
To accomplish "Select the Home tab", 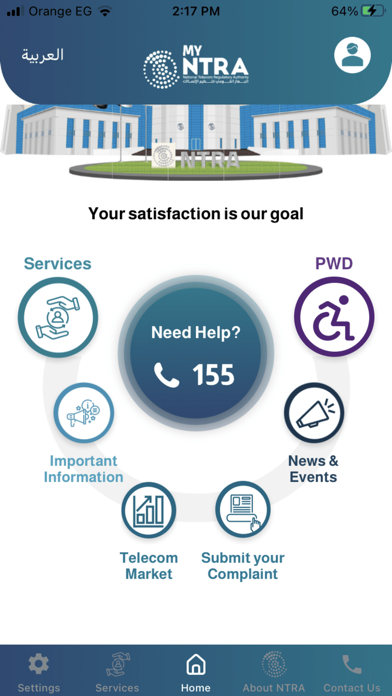I will (196, 672).
